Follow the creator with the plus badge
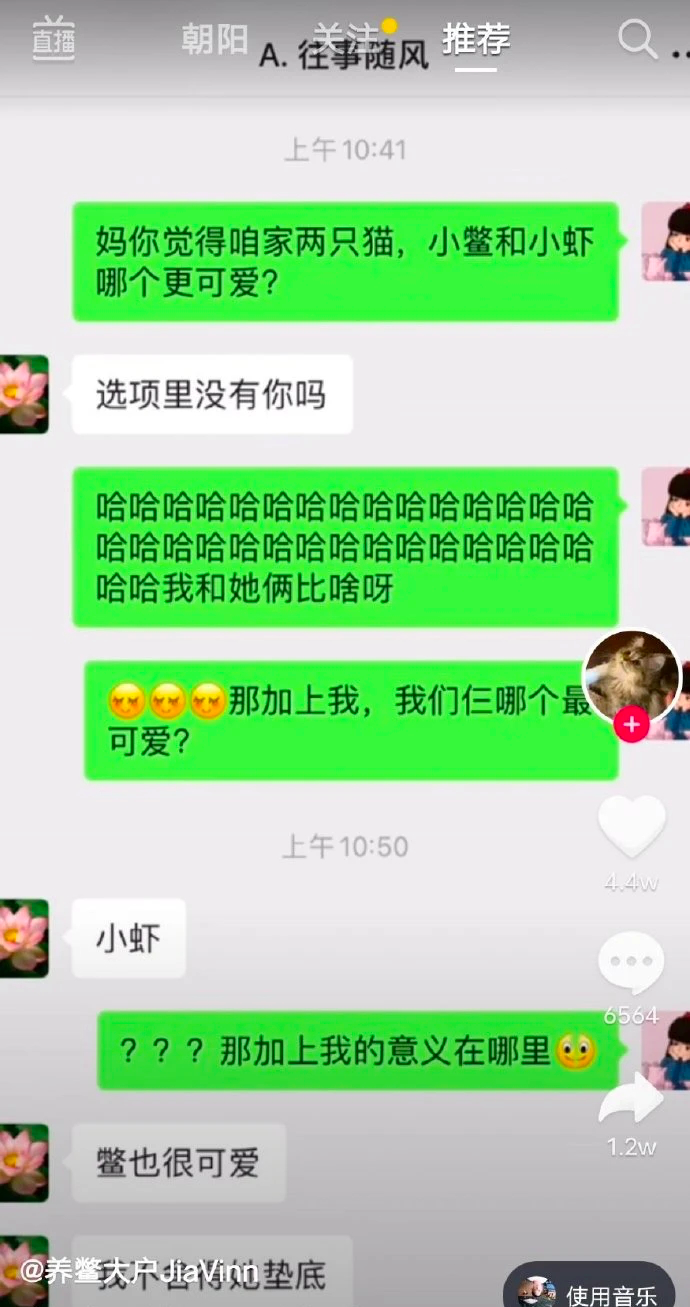The image size is (690, 1307). [631, 725]
